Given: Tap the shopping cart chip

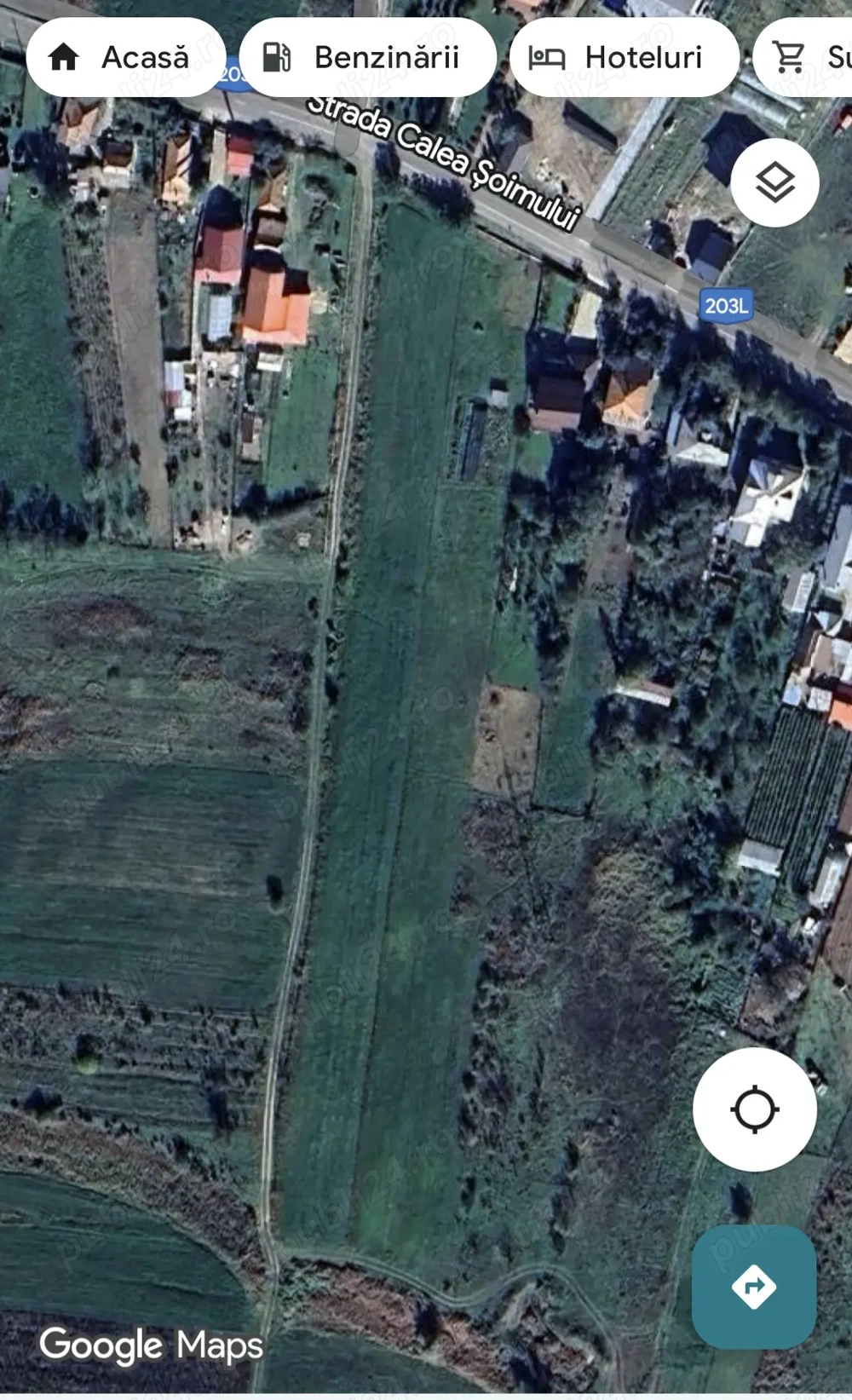Looking at the screenshot, I should [x=805, y=58].
